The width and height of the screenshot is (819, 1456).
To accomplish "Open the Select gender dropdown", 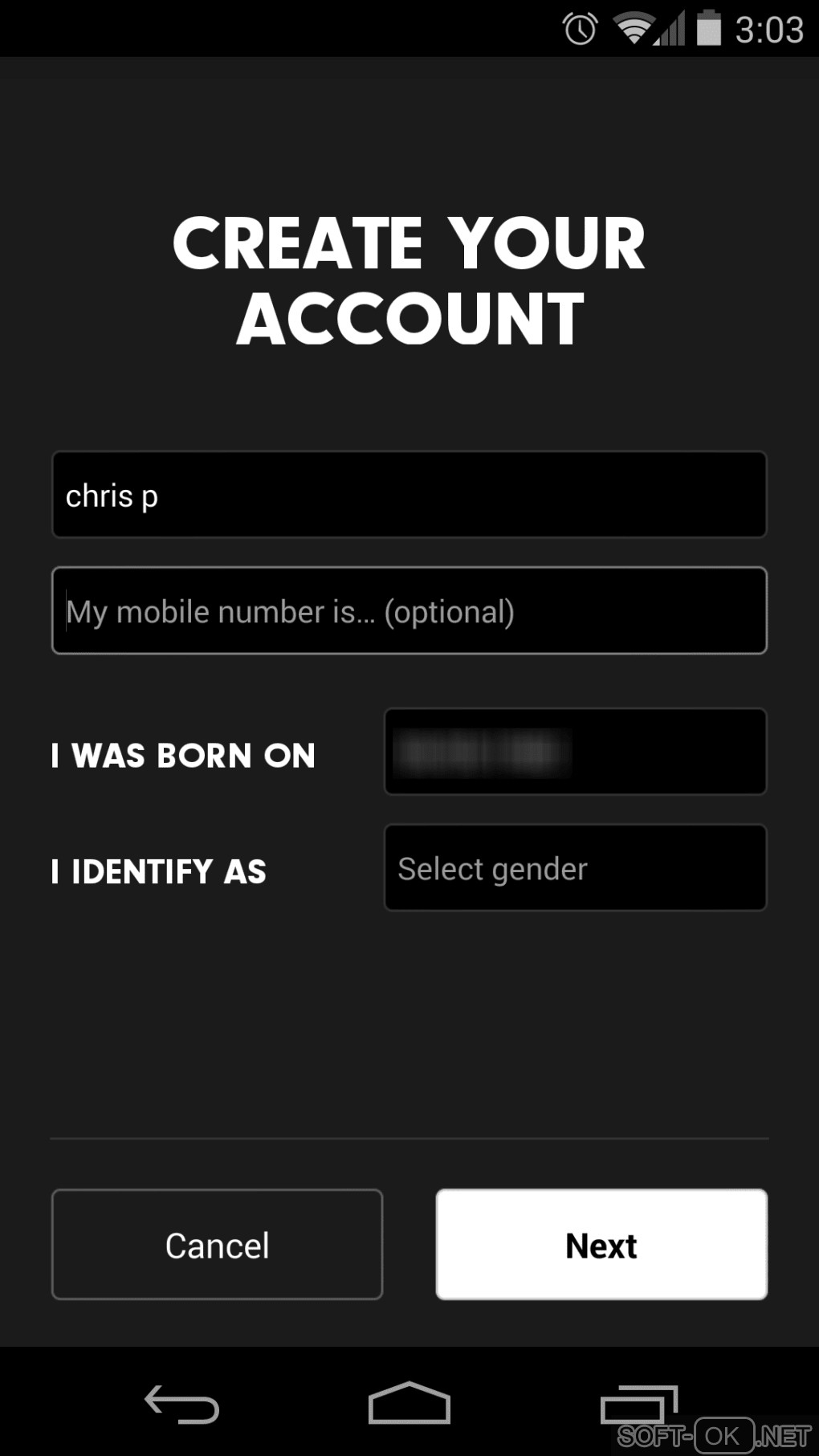I will (x=575, y=868).
